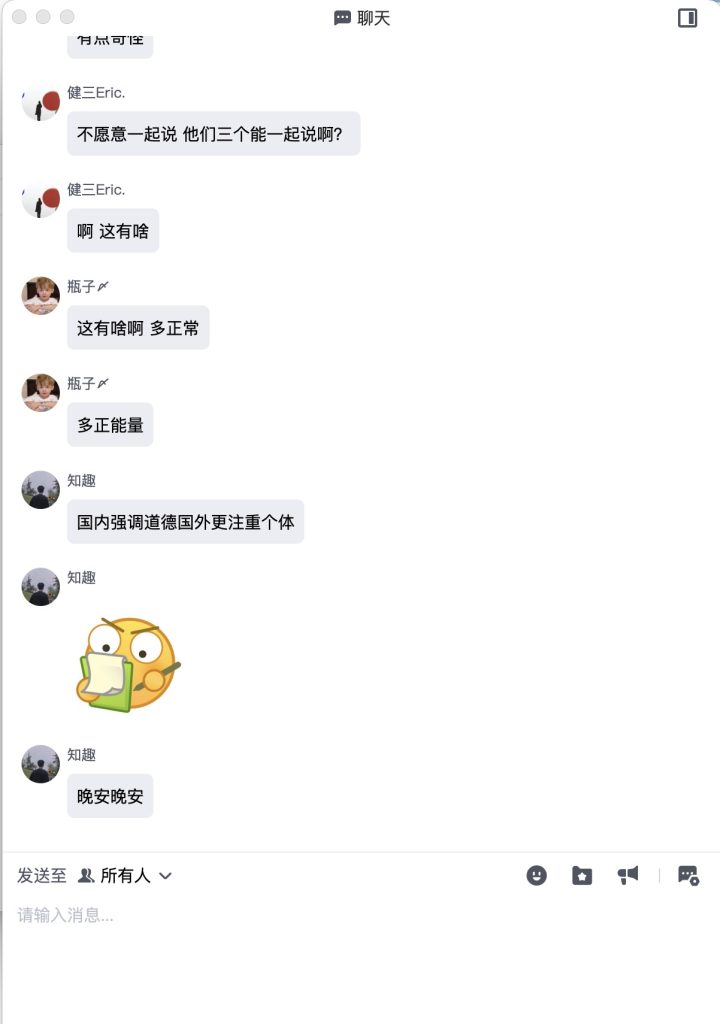Open the 所有人 recipient dropdown

coord(125,876)
